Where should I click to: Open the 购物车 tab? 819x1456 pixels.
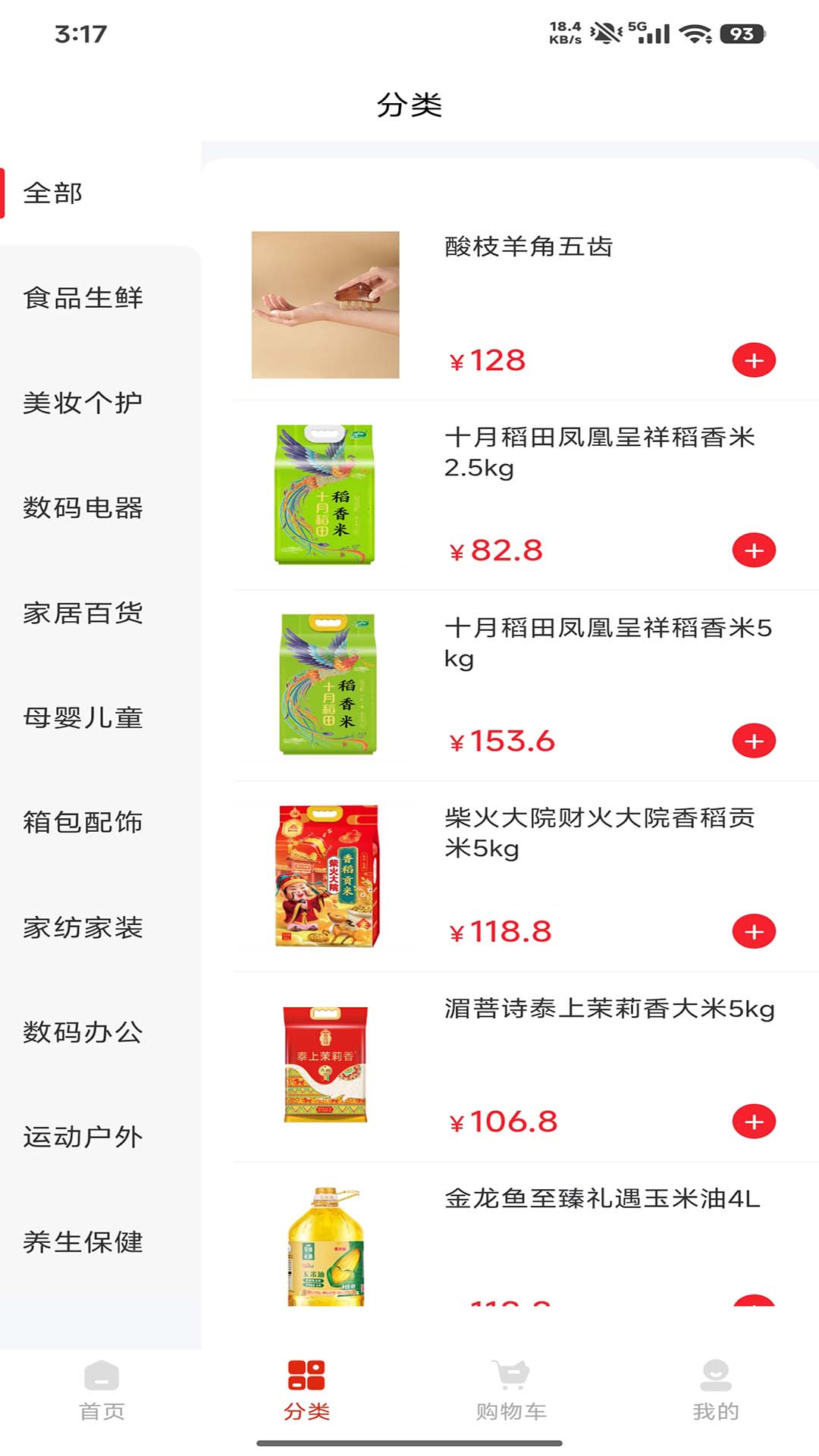tap(511, 1391)
